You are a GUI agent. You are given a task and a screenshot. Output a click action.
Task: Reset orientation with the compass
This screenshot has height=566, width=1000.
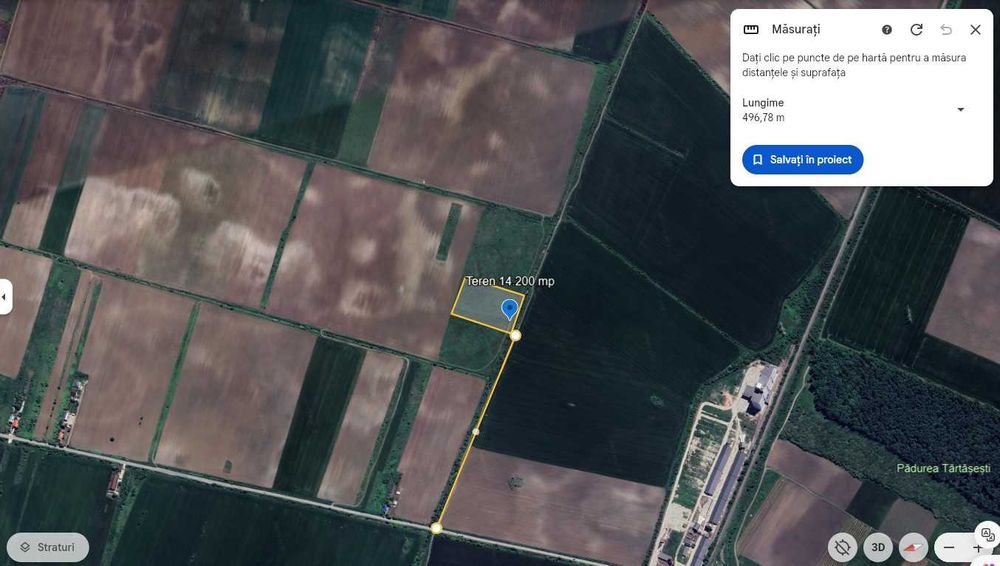pyautogui.click(x=913, y=547)
